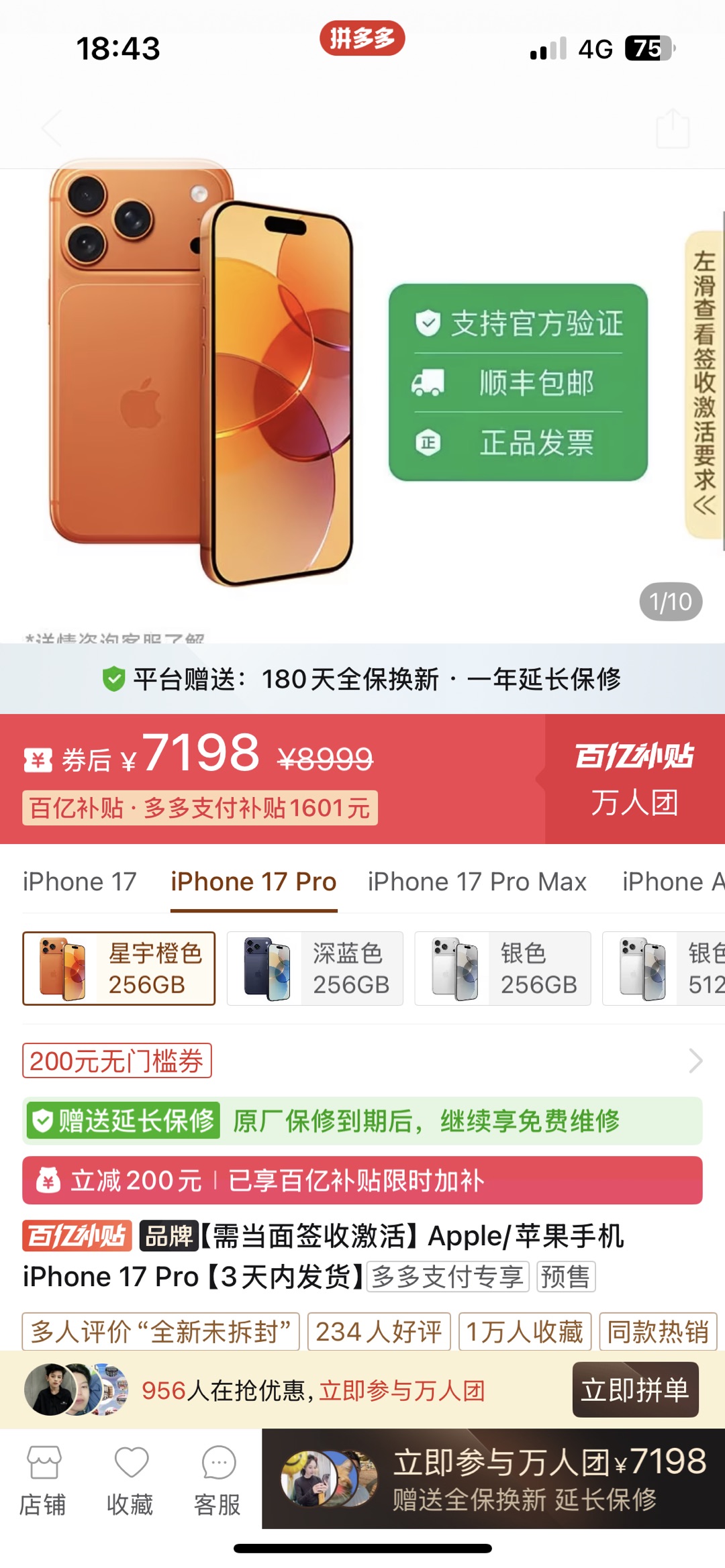This screenshot has height=1568, width=725.
Task: Join the 万人团 at ¥7198
Action: (493, 1479)
